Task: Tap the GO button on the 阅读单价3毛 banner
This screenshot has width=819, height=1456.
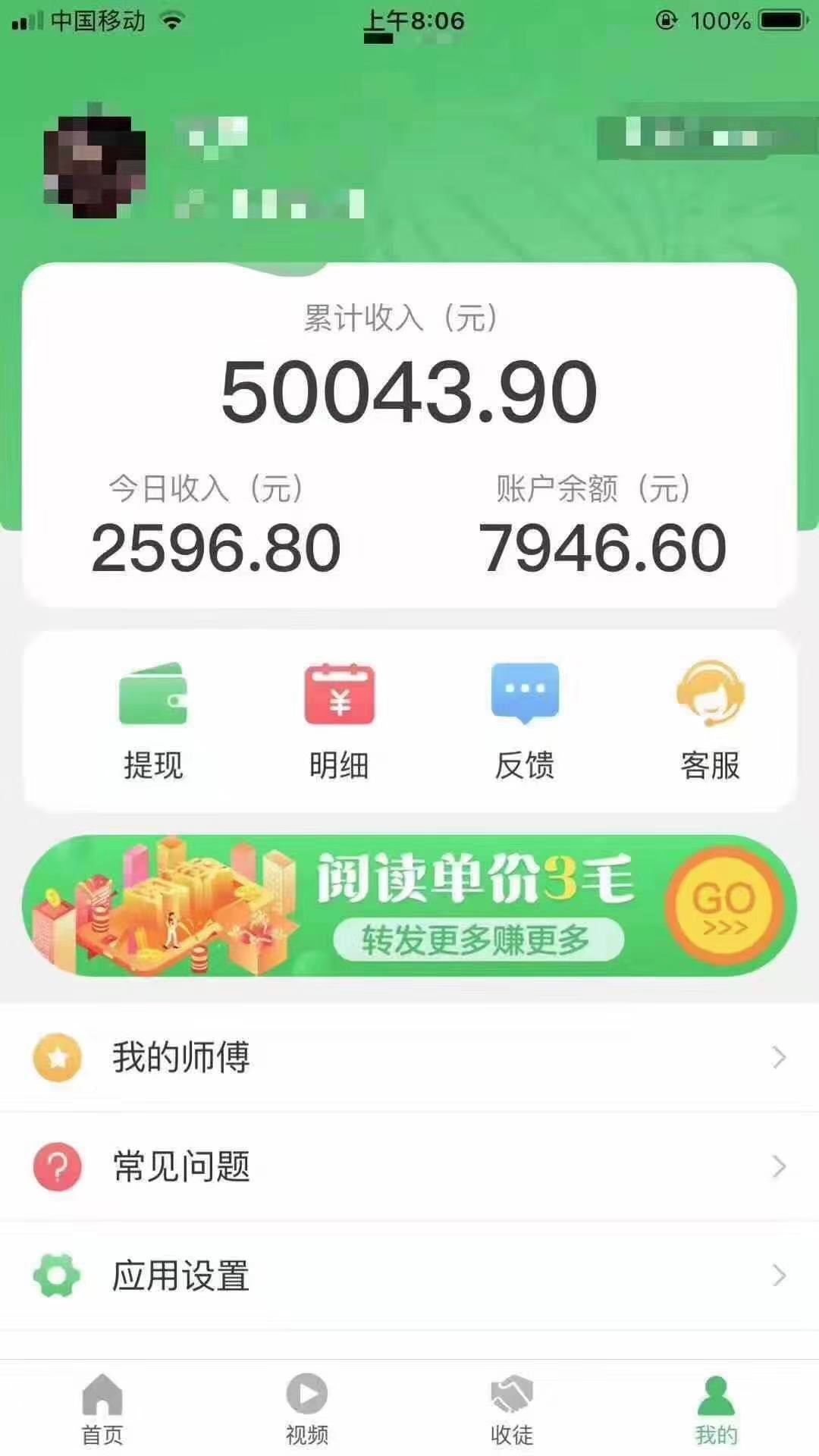Action: click(723, 906)
